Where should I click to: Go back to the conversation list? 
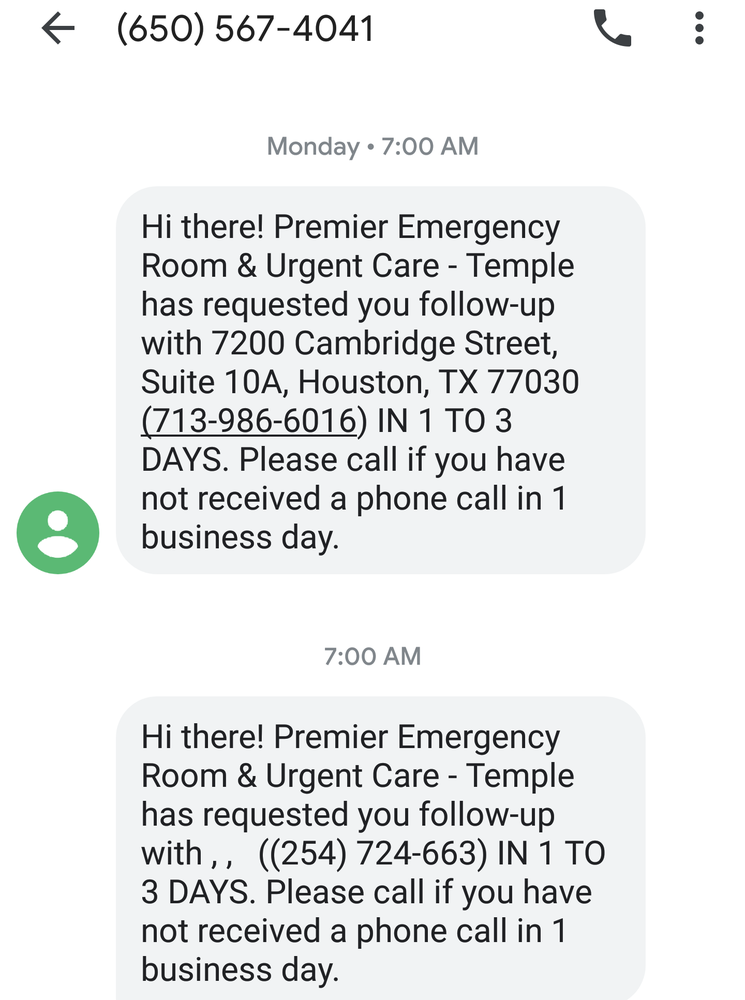click(58, 29)
